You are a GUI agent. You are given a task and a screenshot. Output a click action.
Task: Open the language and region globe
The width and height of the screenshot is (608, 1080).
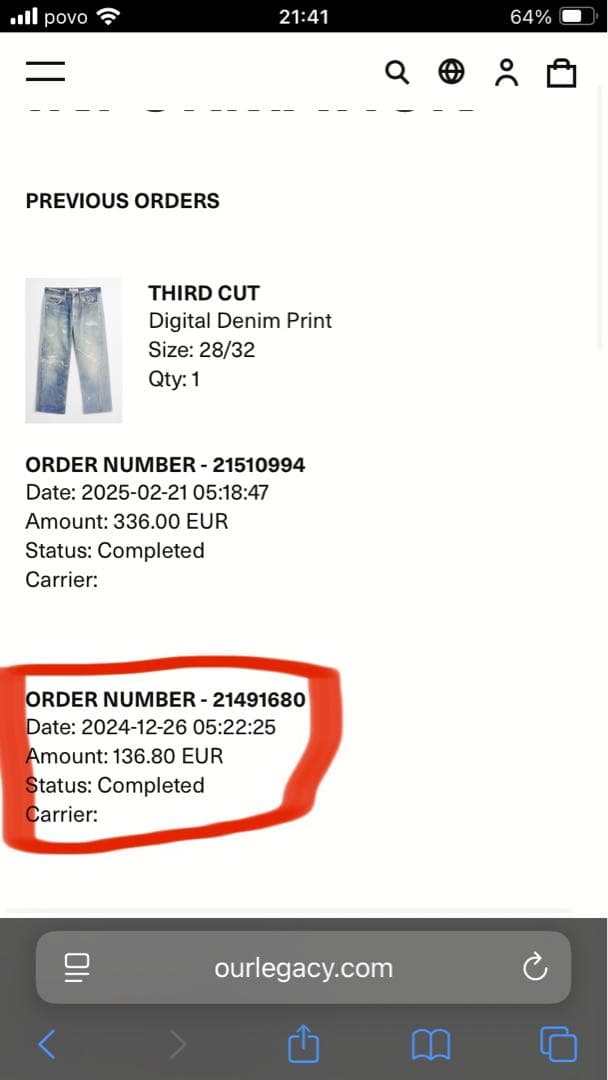click(452, 72)
